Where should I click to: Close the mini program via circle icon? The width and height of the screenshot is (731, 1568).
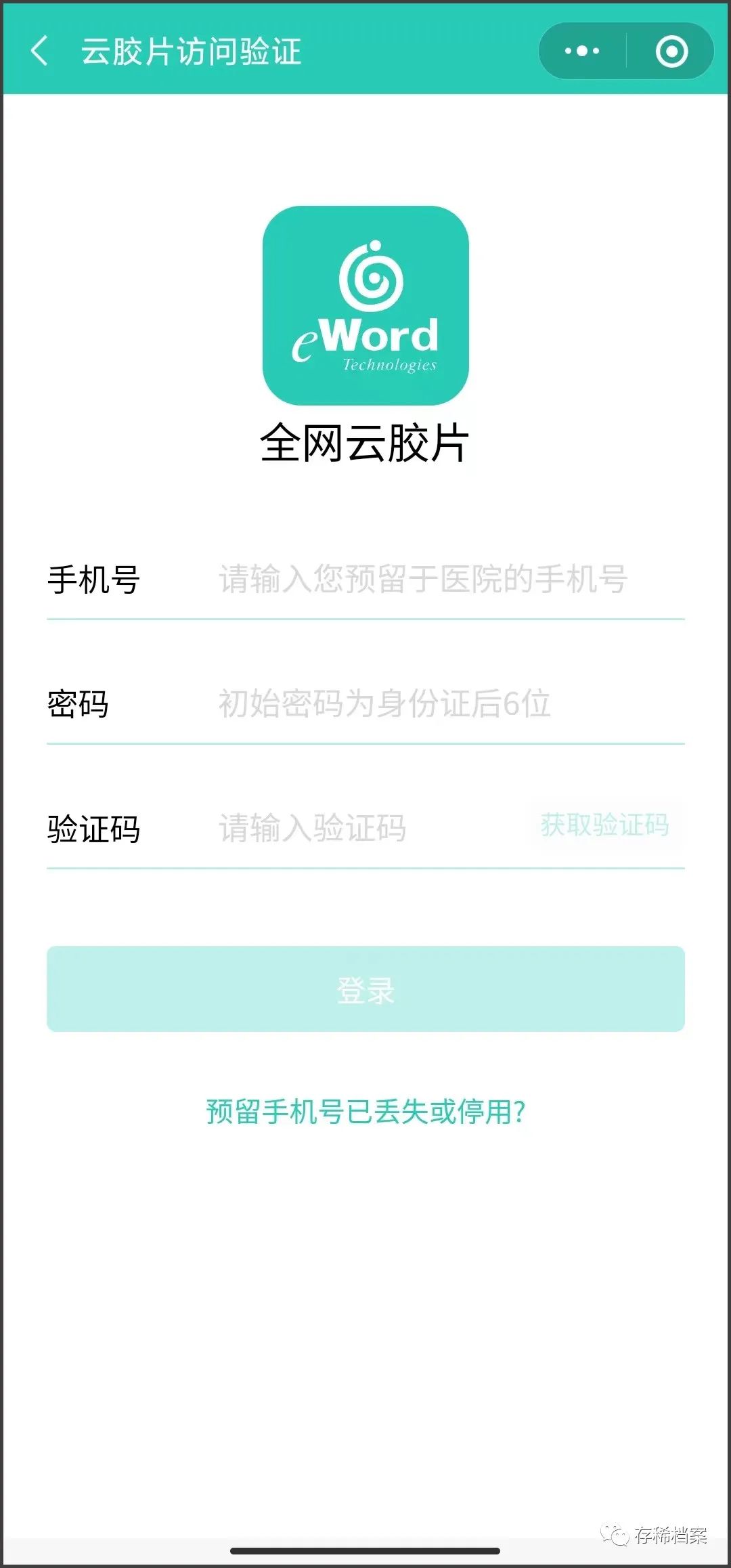coord(671,51)
